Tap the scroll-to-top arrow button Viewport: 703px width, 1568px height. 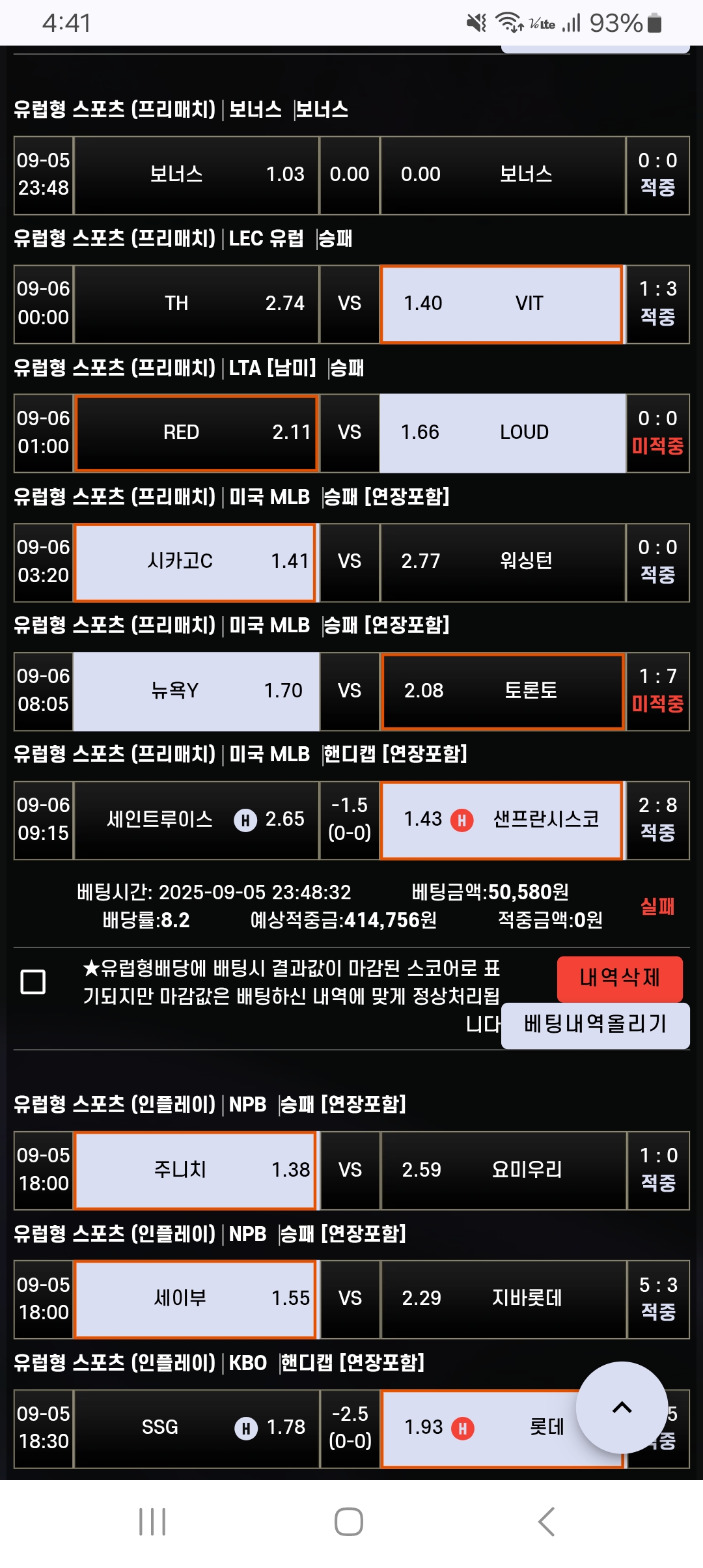coord(622,1407)
